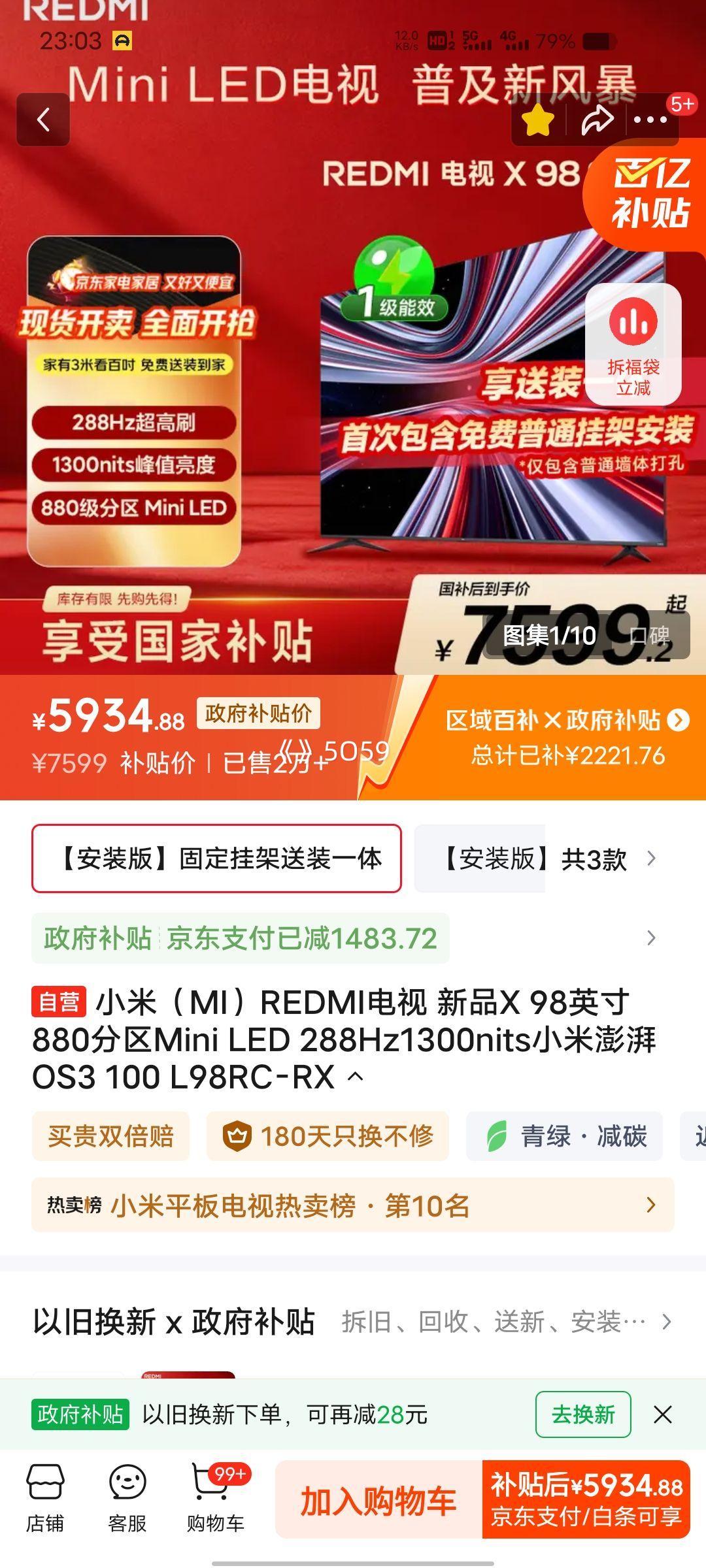Toggle the favorite star for this product
Screen dimensions: 706x1568
coord(539,119)
